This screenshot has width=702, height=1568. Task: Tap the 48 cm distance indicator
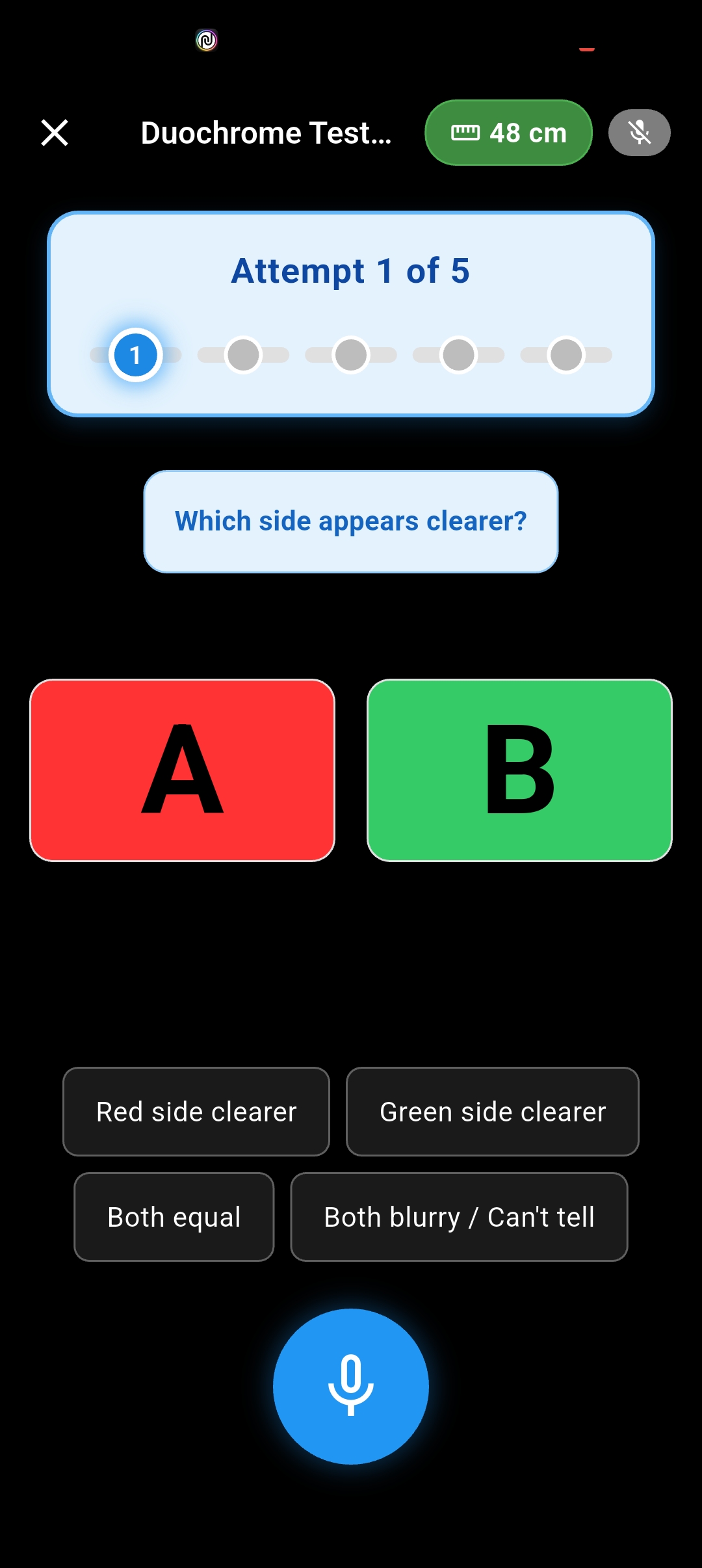point(508,133)
